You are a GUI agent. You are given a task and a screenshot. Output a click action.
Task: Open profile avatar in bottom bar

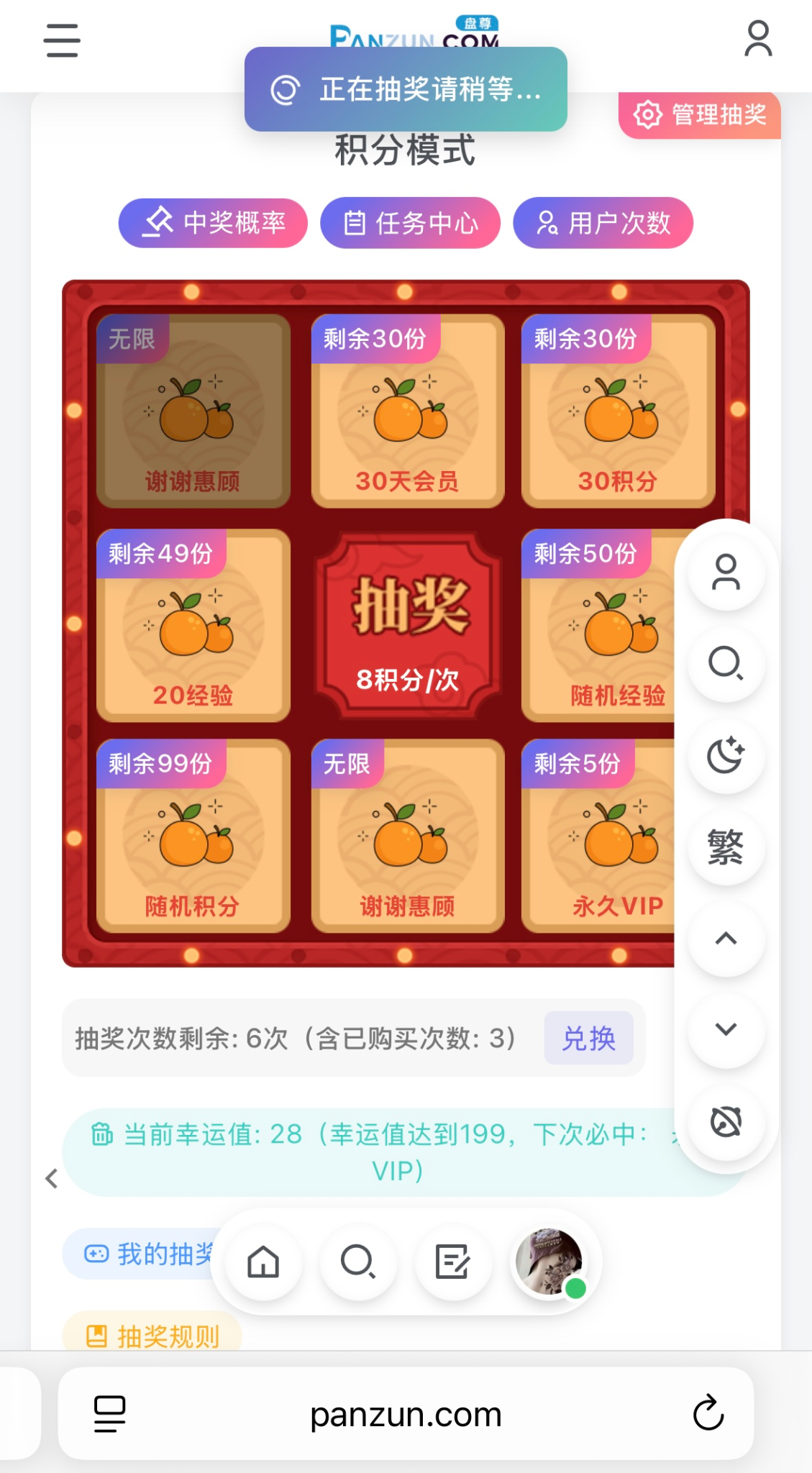tap(549, 1262)
